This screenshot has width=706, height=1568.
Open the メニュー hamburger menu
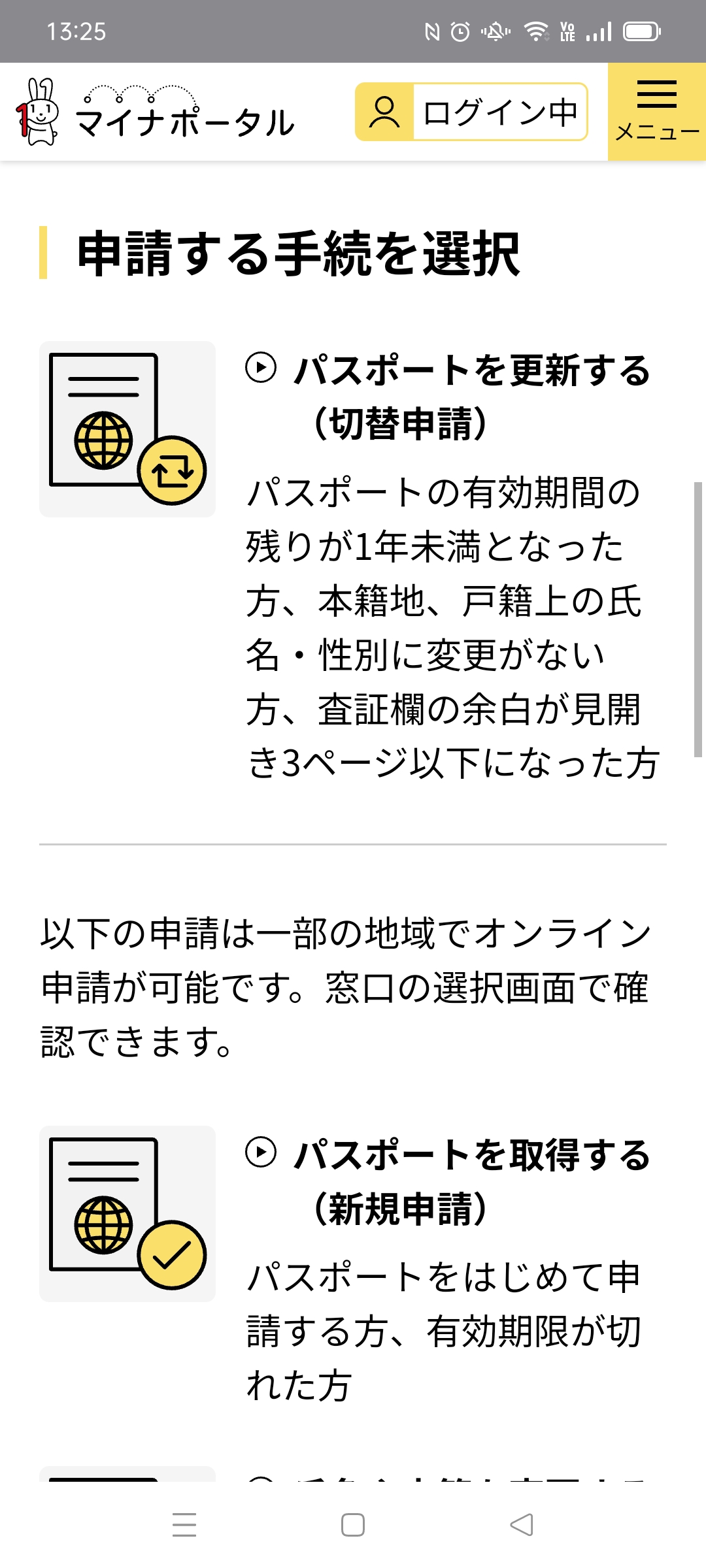(x=656, y=112)
